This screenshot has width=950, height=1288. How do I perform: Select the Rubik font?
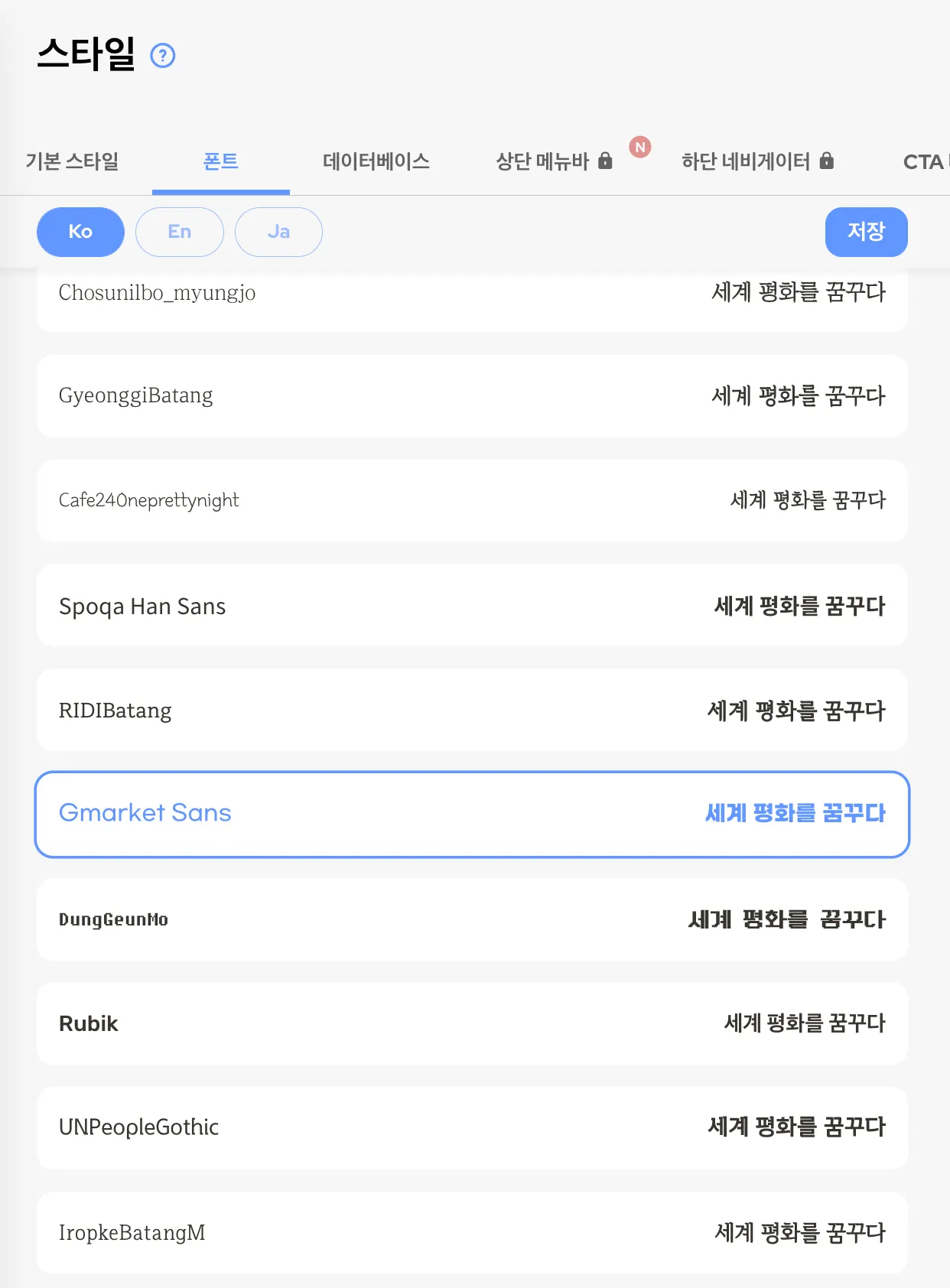click(472, 1023)
